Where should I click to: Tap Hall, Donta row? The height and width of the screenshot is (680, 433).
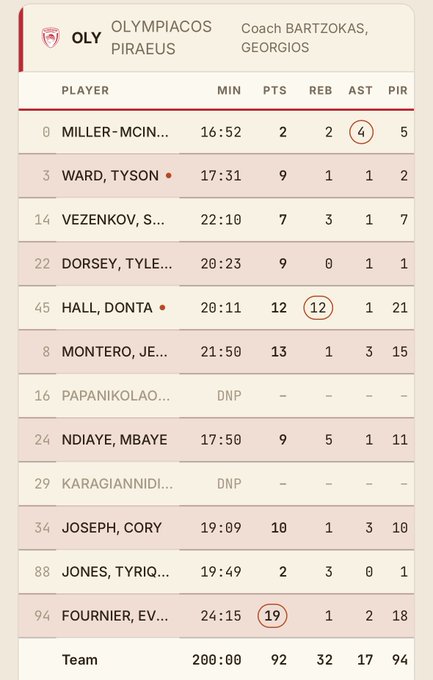216,307
